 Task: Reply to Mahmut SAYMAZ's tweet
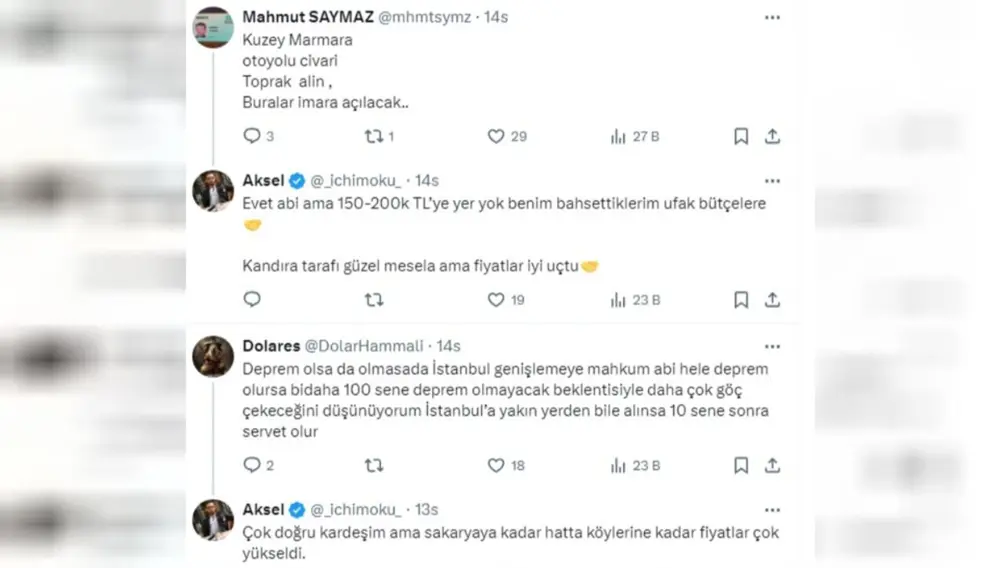click(252, 136)
